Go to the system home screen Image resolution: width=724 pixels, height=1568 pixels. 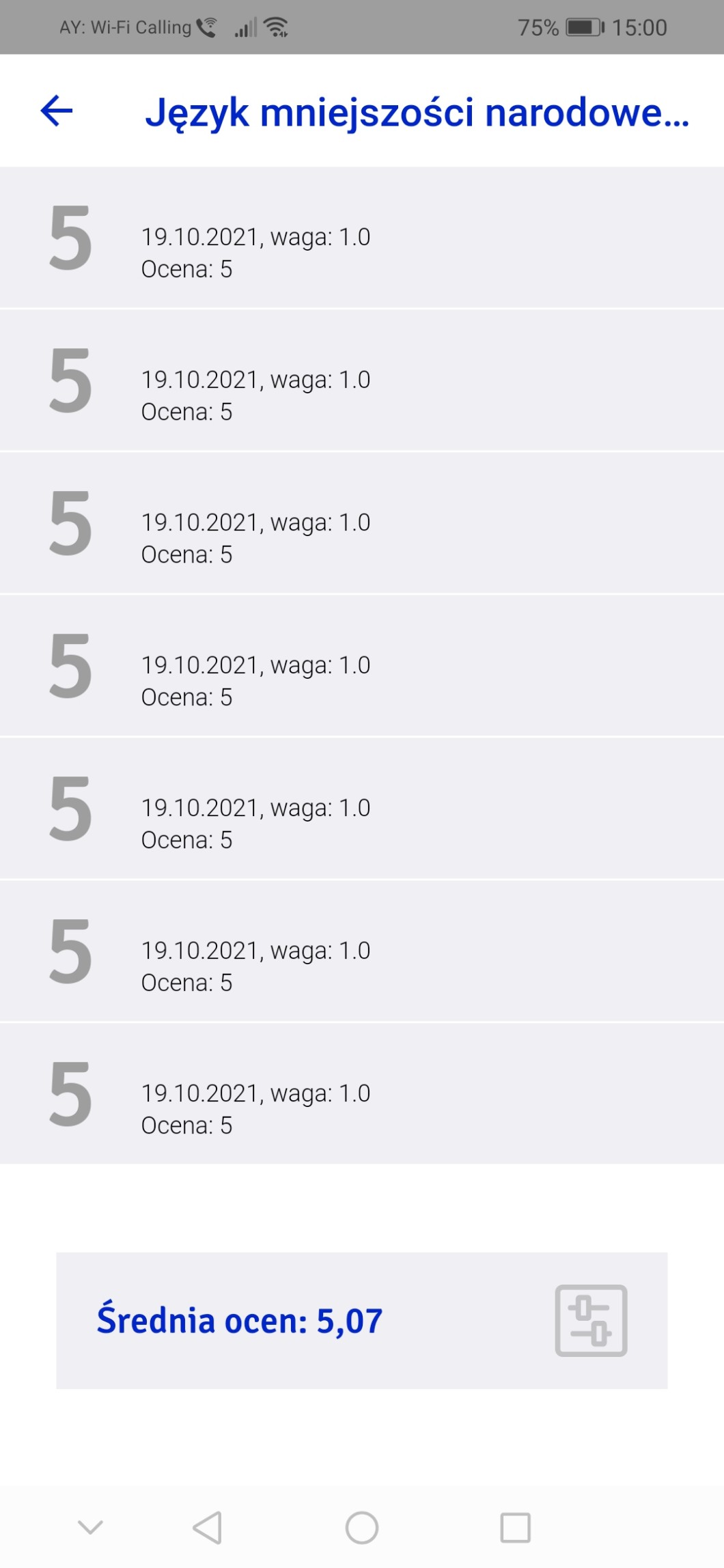click(362, 1527)
